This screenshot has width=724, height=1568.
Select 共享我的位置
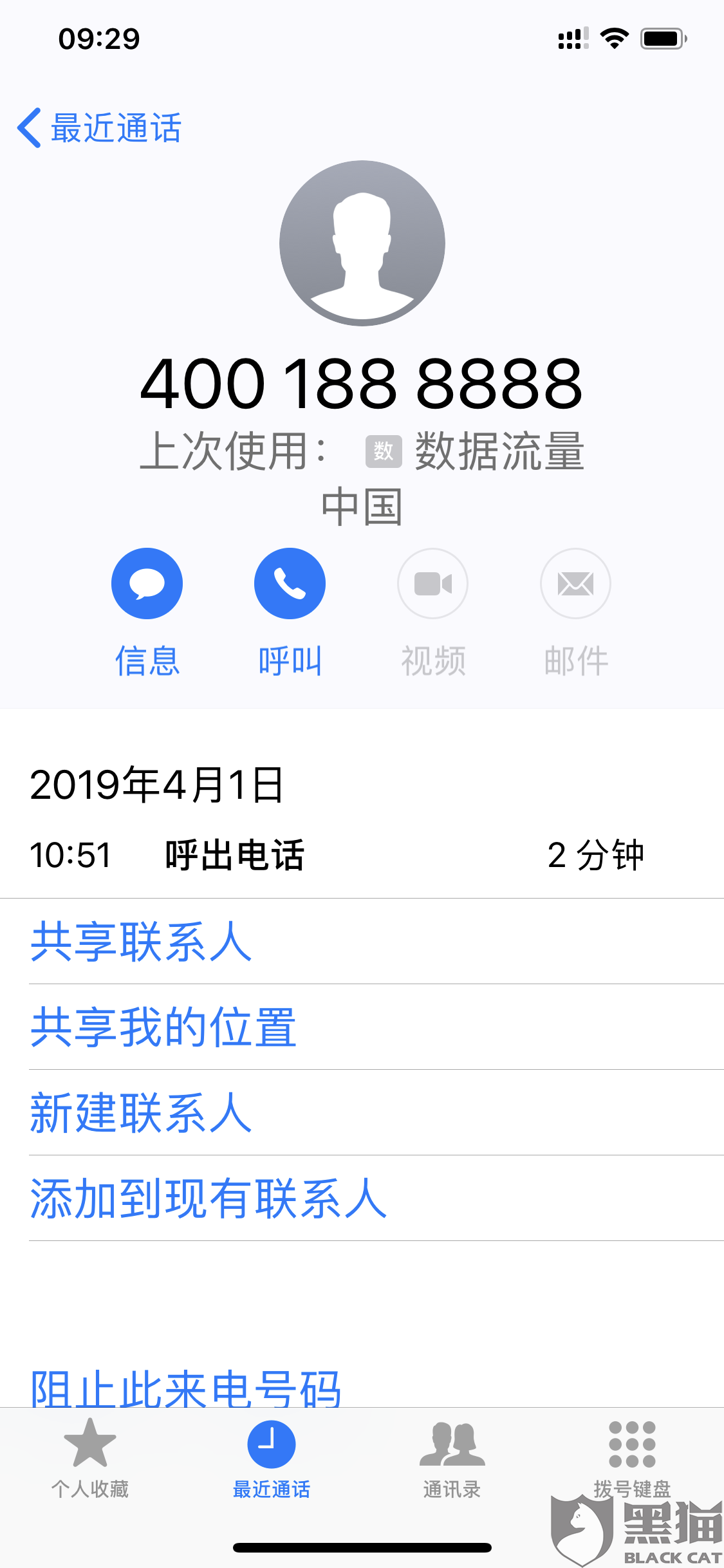click(163, 1027)
